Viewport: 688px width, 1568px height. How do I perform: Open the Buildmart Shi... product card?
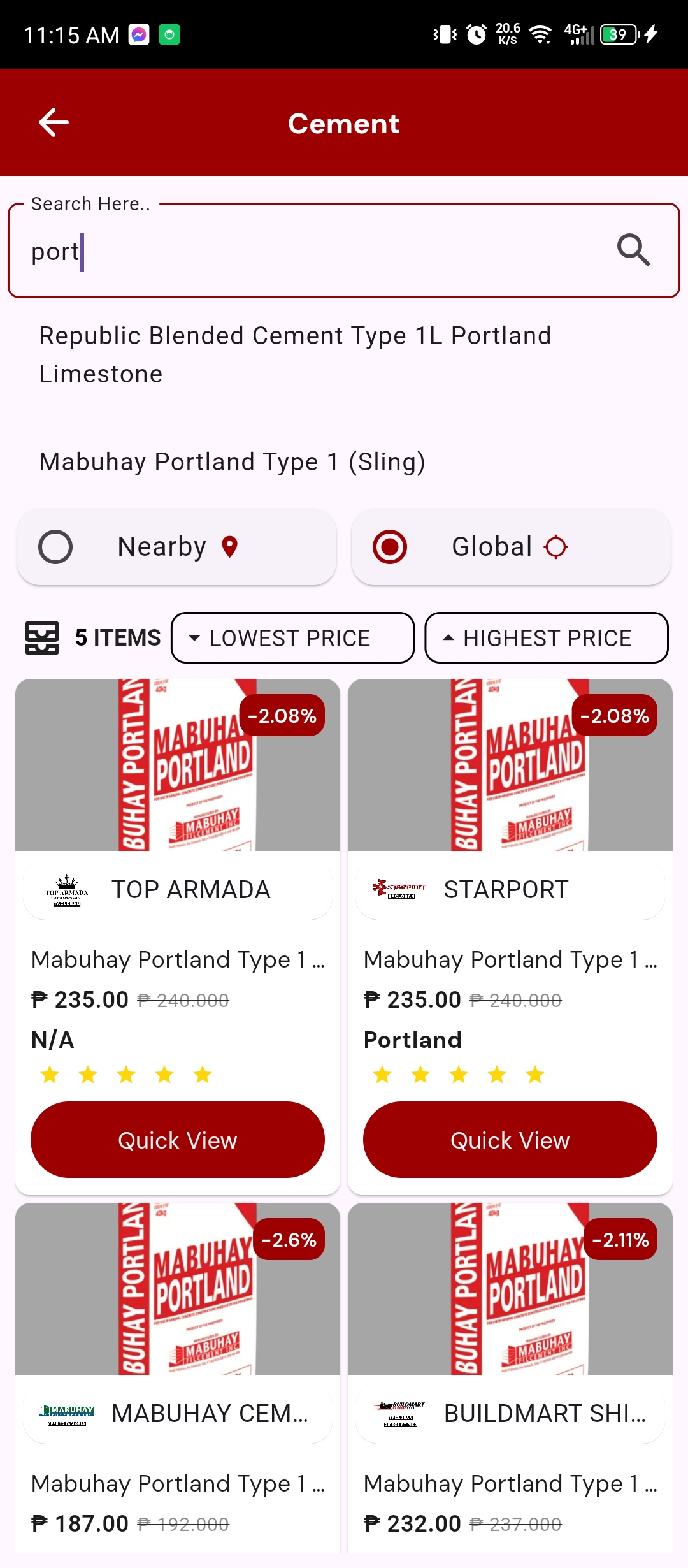510,1339
